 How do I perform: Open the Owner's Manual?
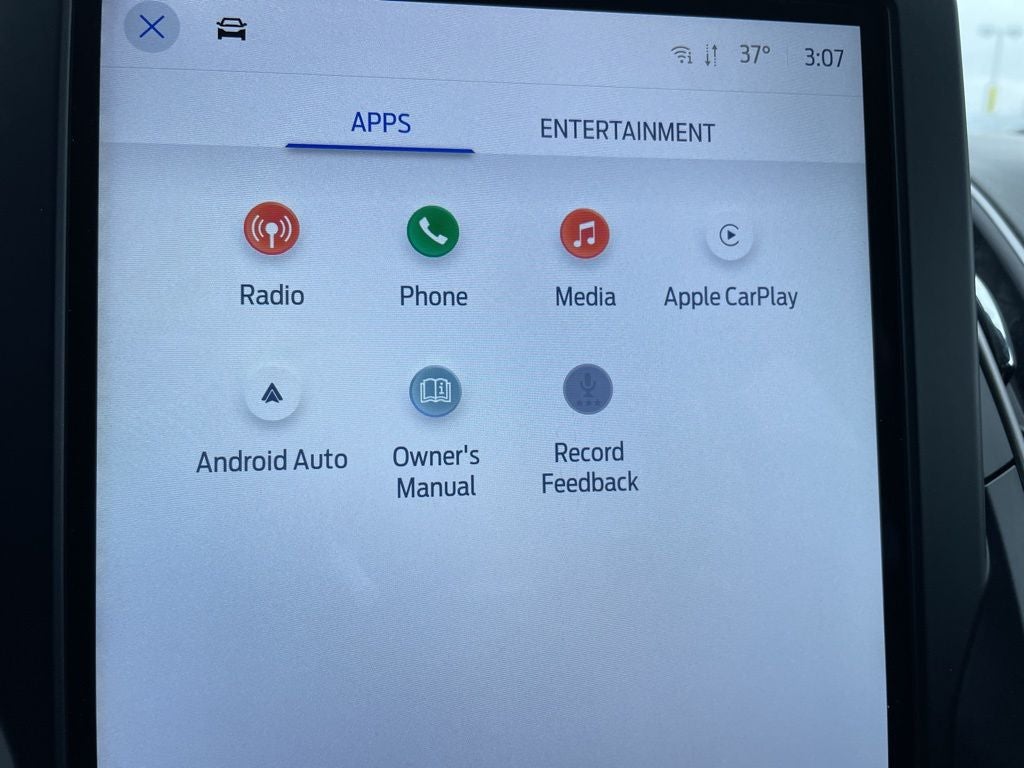point(435,391)
